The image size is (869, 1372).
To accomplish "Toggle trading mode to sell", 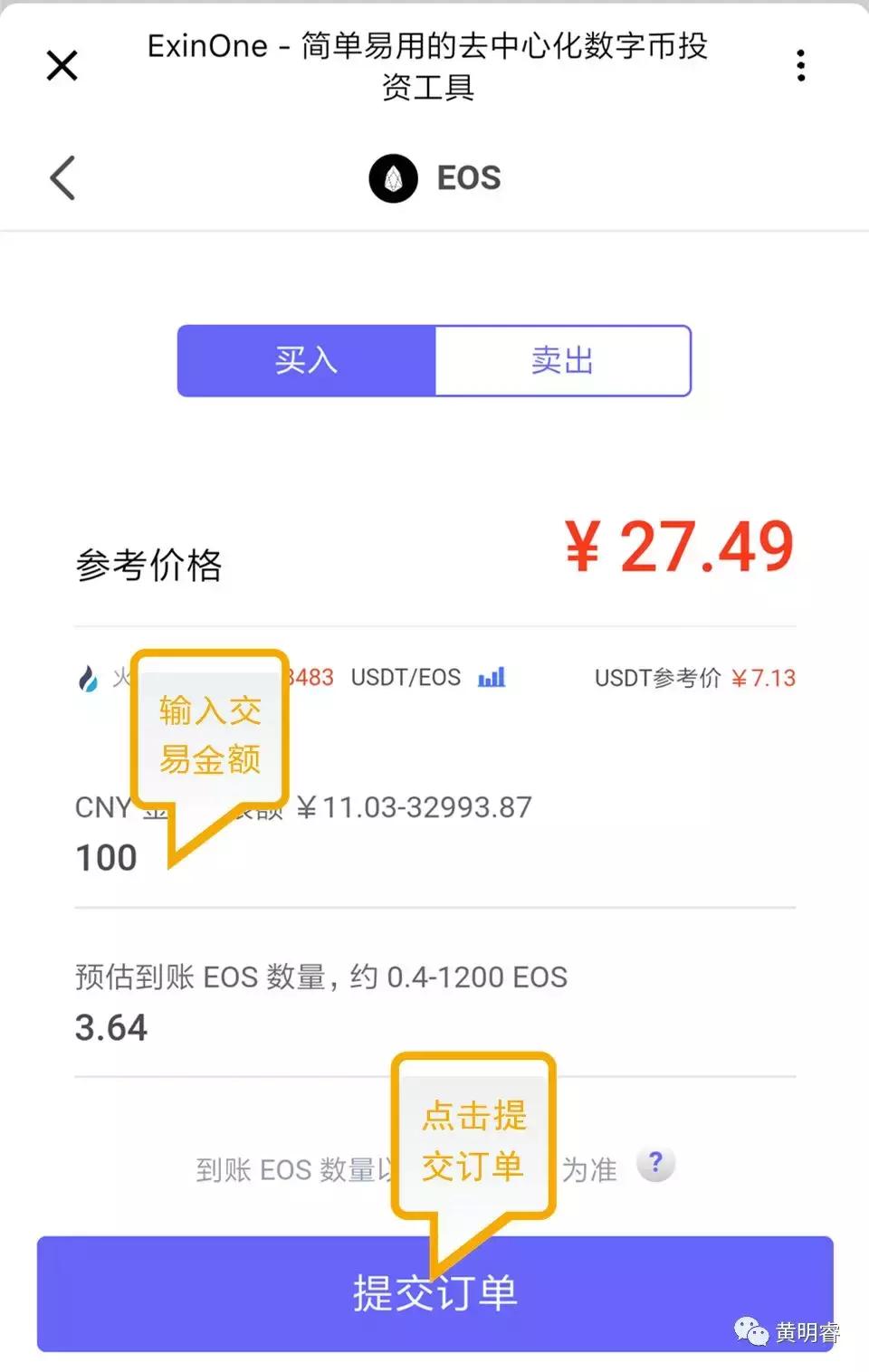I will 562,360.
